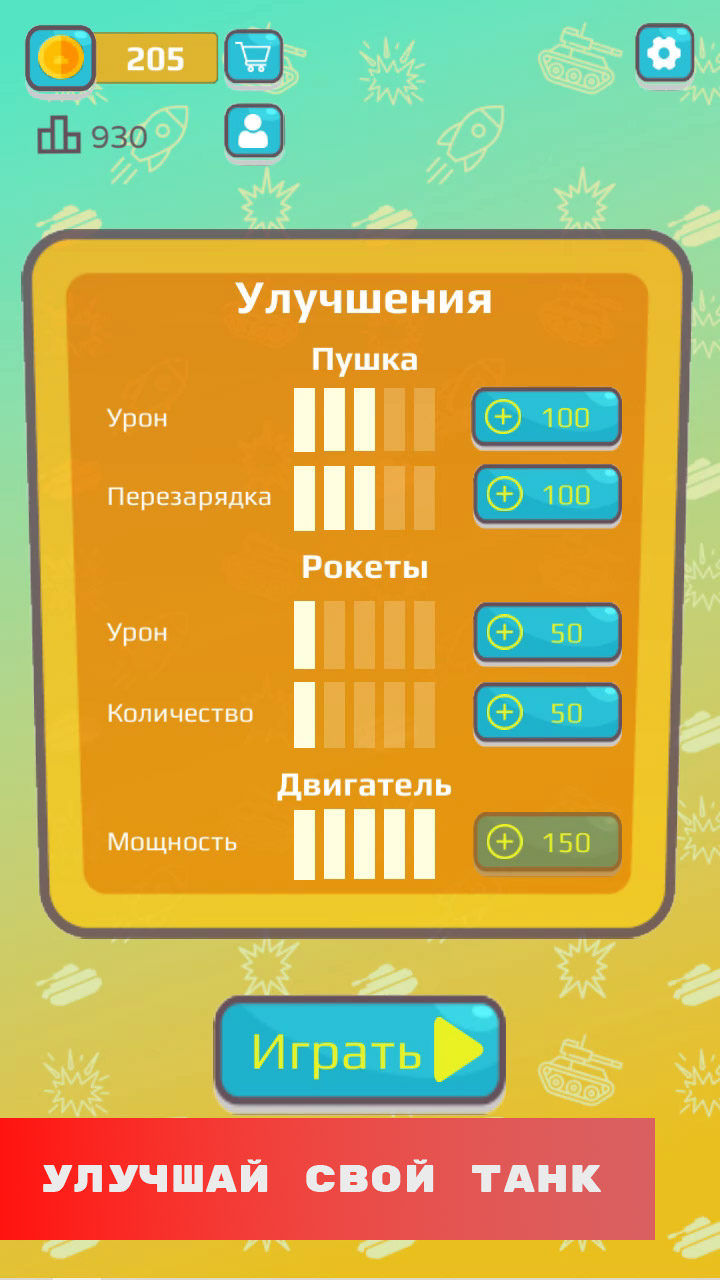Screen dimensions: 720x1280
Task: Upgrade Количество for 50 coins
Action: pyautogui.click(x=547, y=712)
